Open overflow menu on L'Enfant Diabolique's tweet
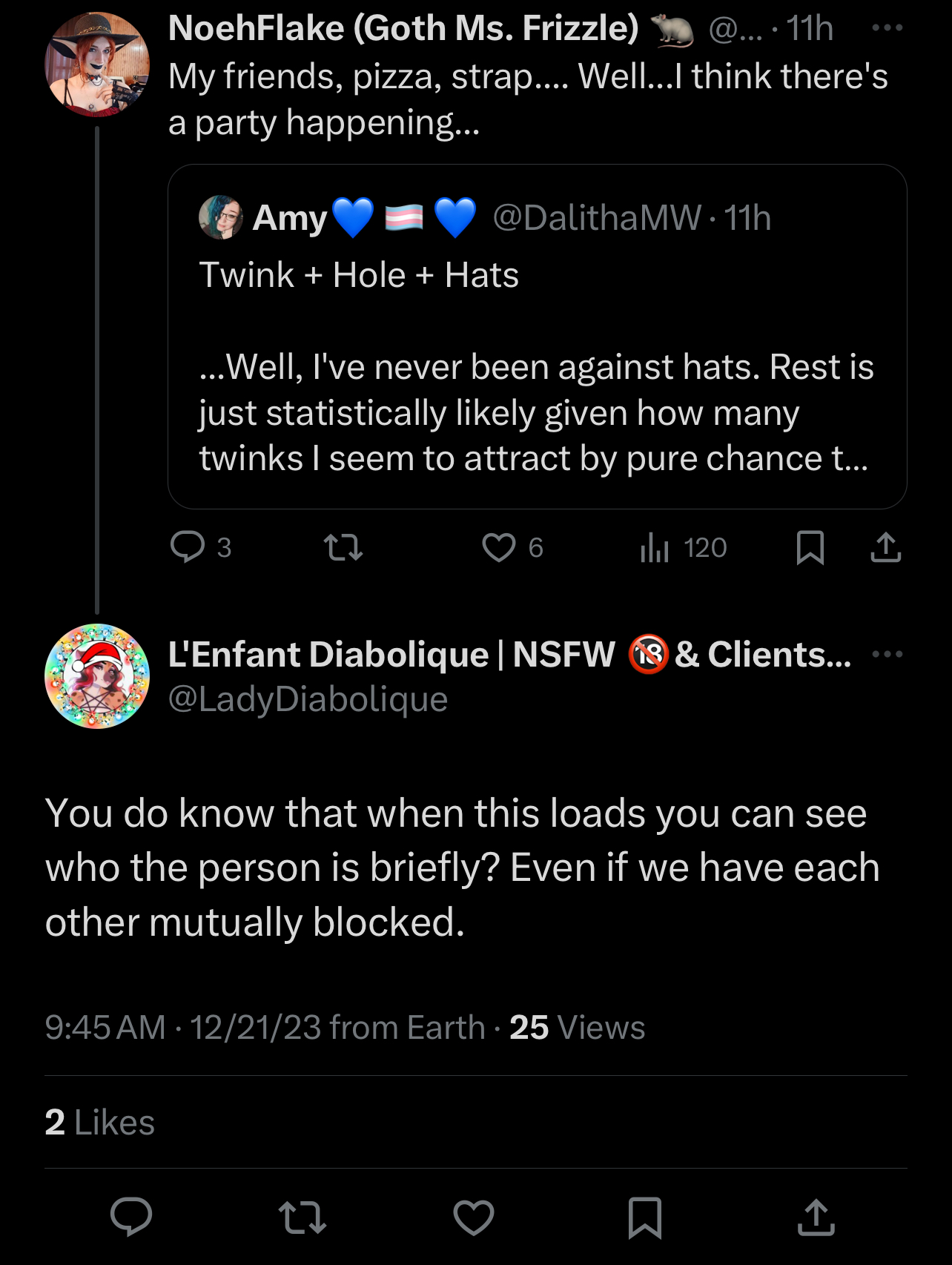Image resolution: width=952 pixels, height=1265 pixels. [887, 654]
